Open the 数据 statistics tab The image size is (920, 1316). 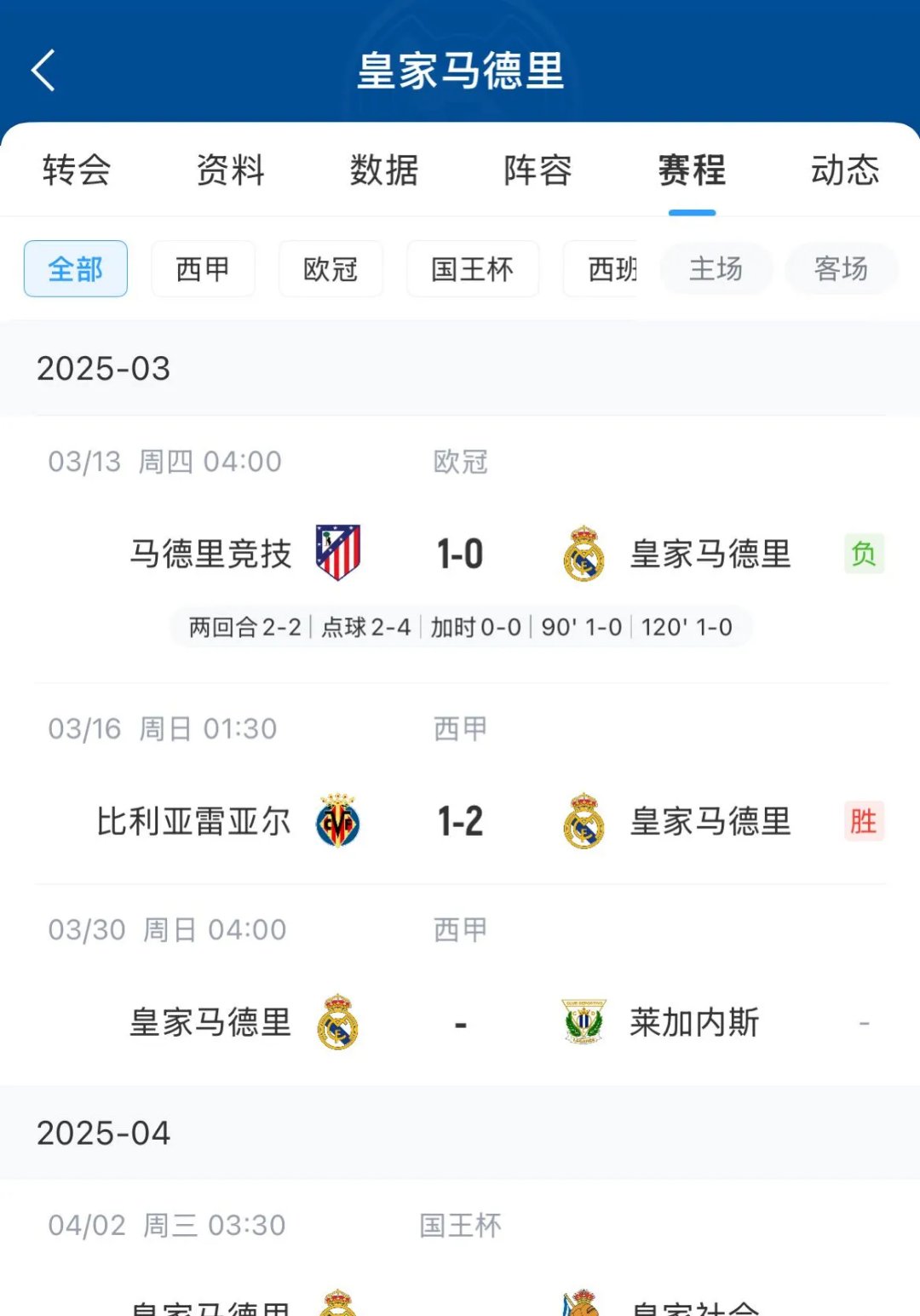[x=384, y=171]
